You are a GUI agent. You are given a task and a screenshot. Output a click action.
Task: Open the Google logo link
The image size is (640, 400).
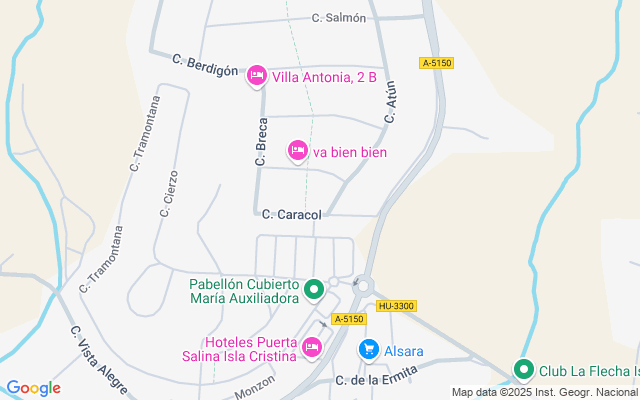coord(33,388)
